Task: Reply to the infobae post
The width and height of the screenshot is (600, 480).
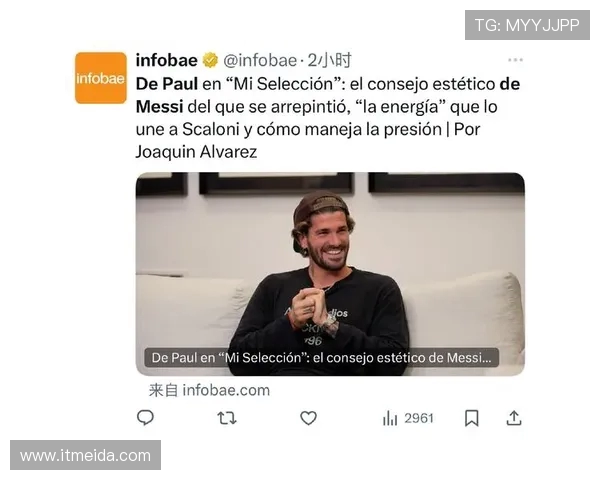Action: (145, 418)
